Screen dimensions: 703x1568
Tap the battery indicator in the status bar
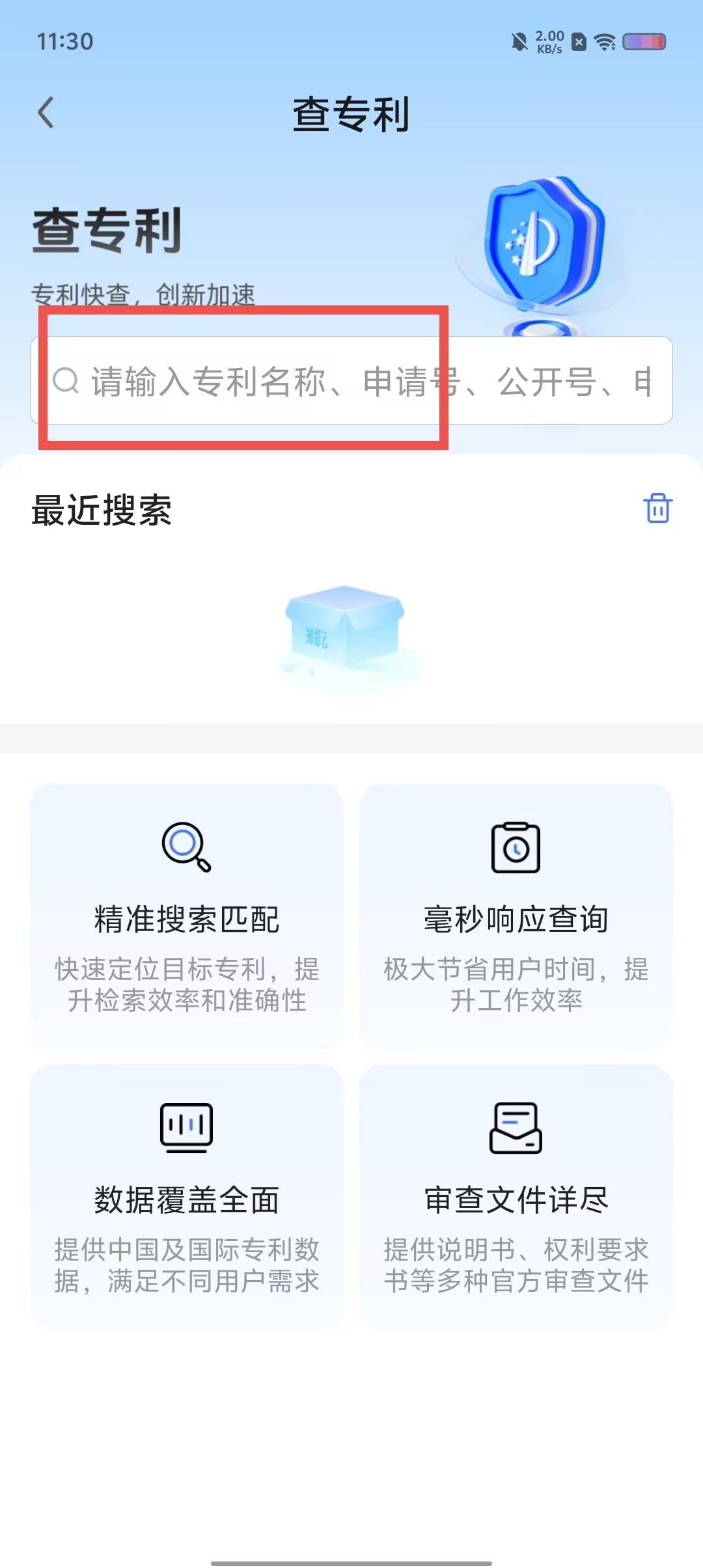pos(644,42)
